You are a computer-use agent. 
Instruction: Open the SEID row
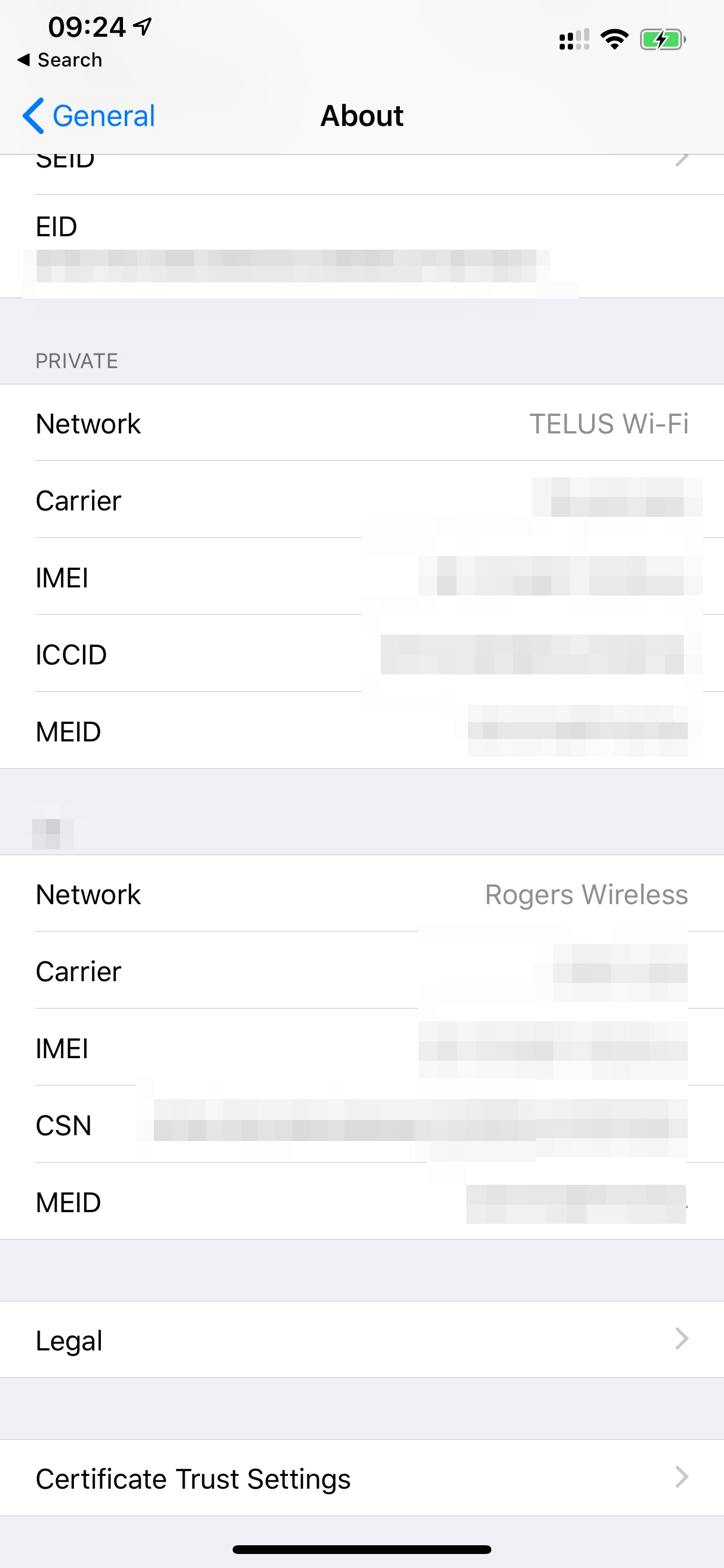(362, 174)
